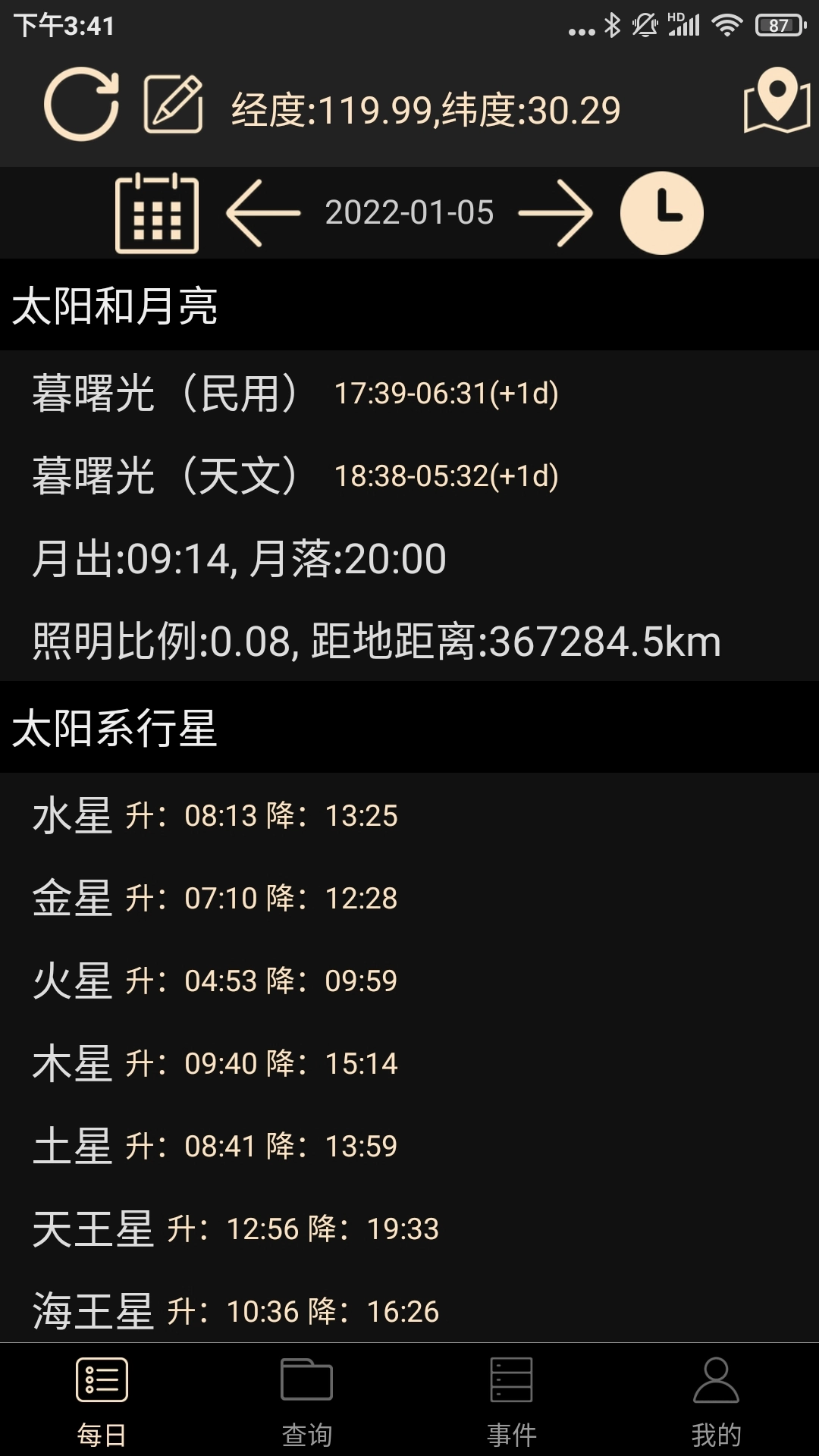Viewport: 819px width, 1456px height.
Task: Click the refresh icon to reload data
Action: [x=81, y=106]
